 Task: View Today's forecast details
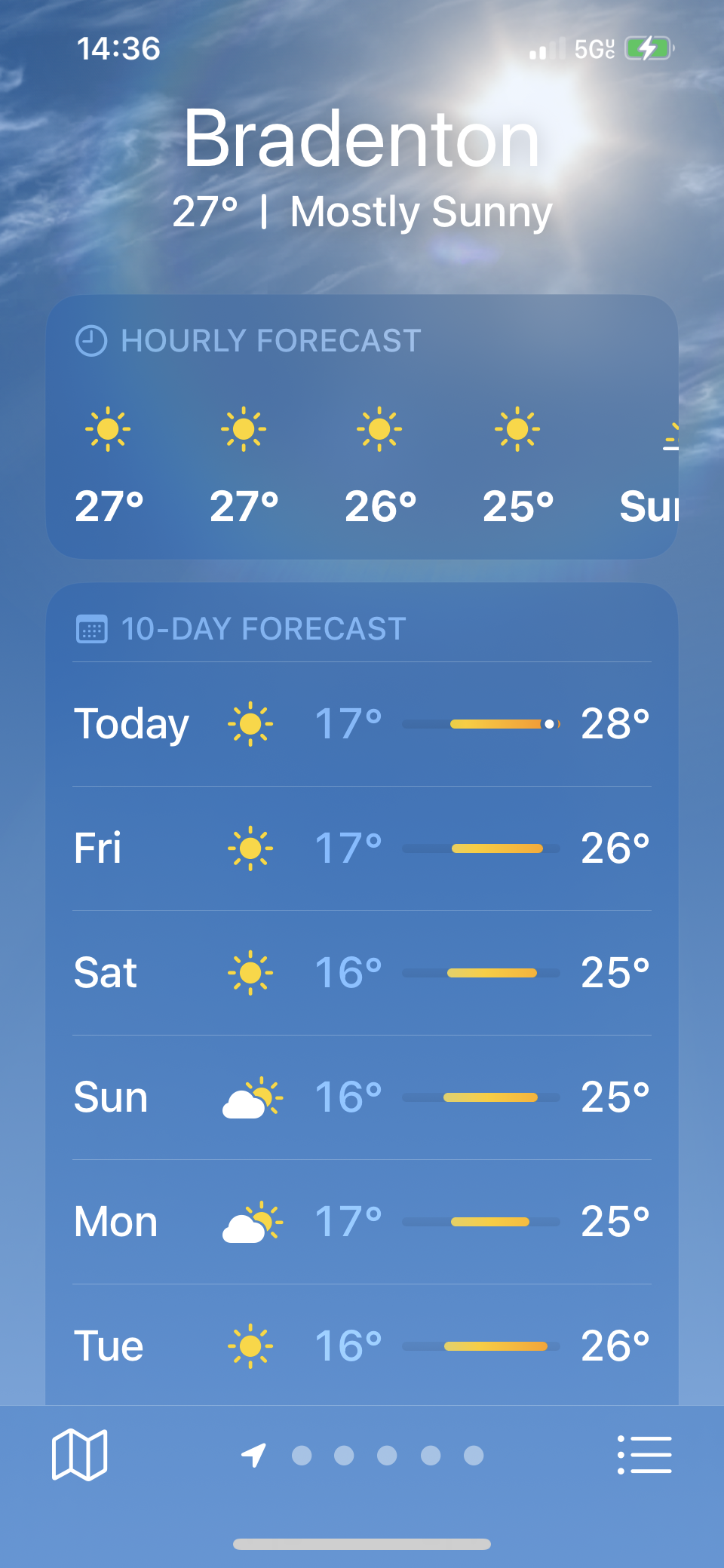click(x=362, y=724)
